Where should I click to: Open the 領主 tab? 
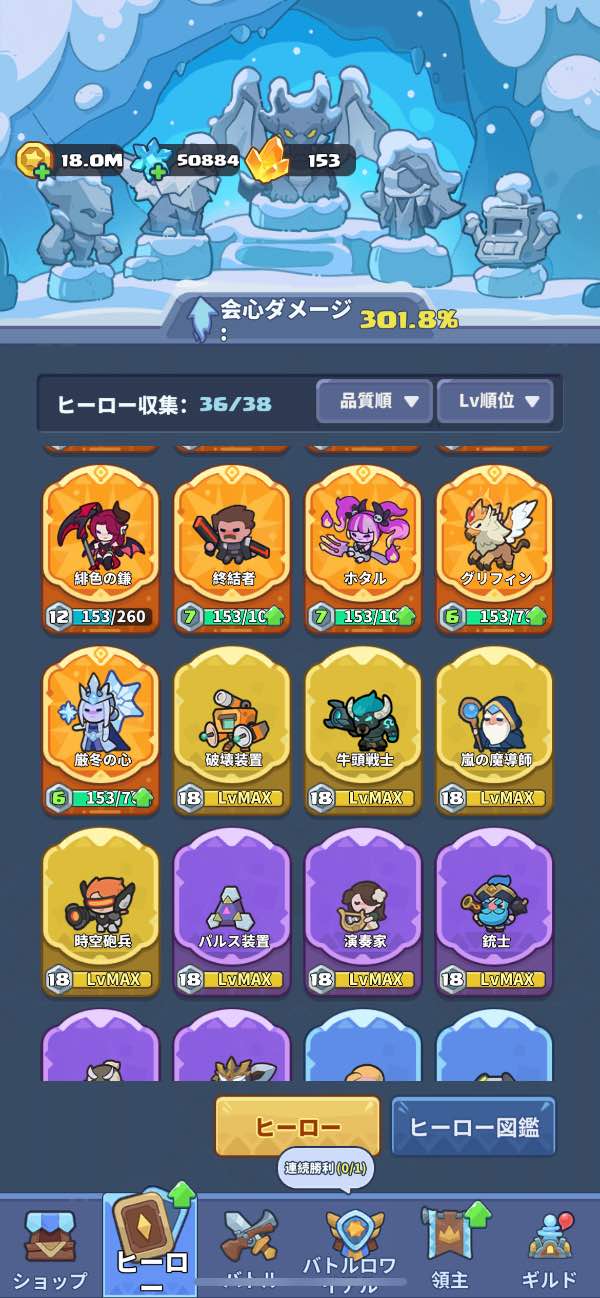click(449, 1248)
